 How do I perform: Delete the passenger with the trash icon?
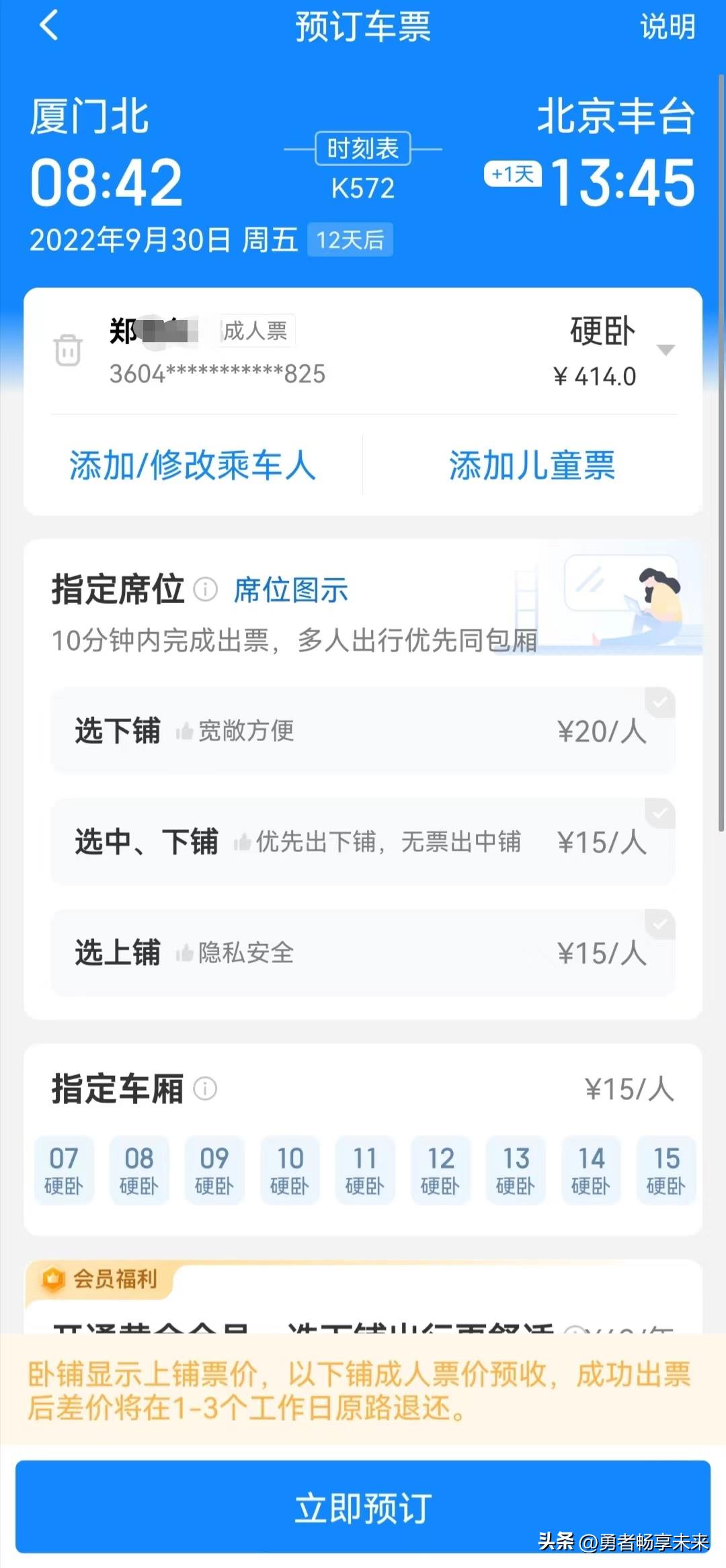pyautogui.click(x=68, y=350)
